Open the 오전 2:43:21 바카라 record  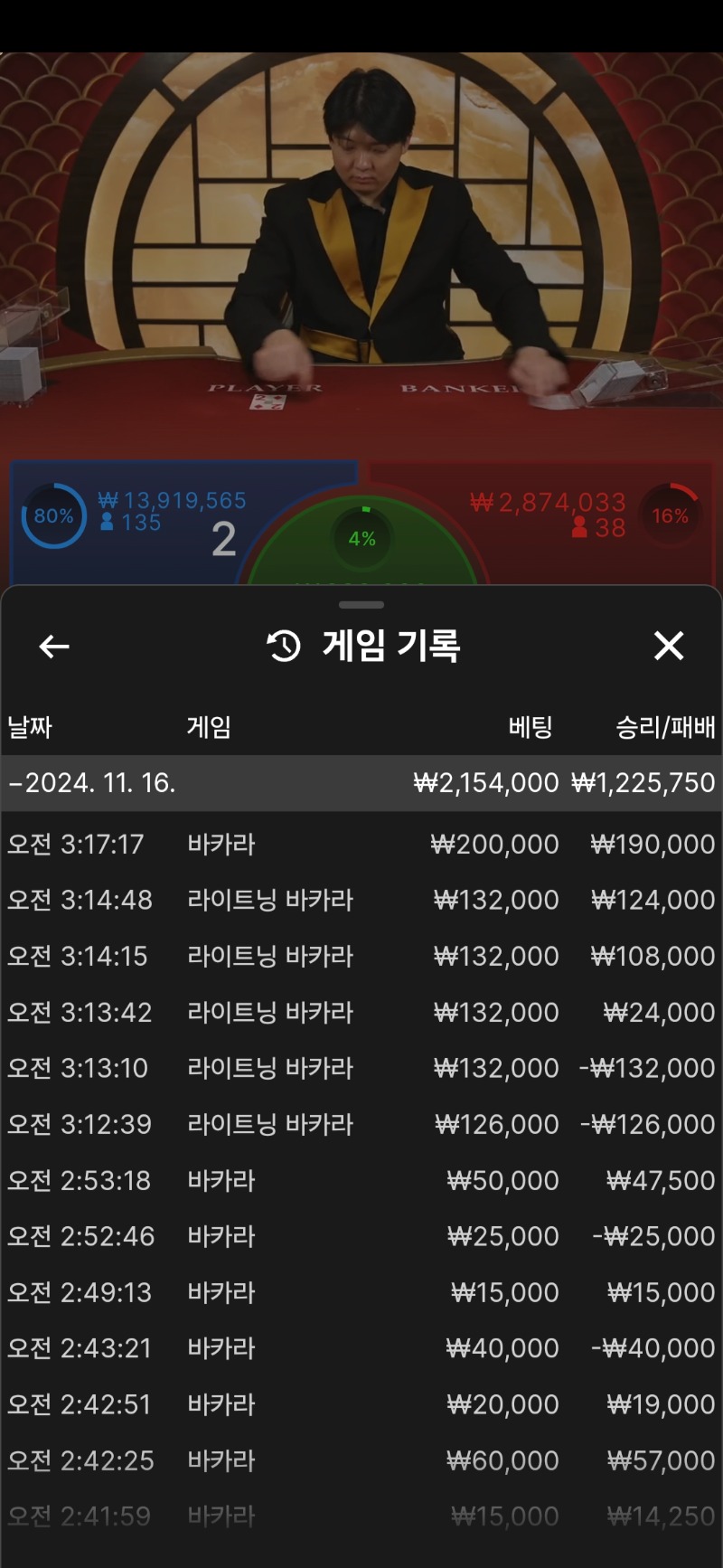coord(361,1349)
